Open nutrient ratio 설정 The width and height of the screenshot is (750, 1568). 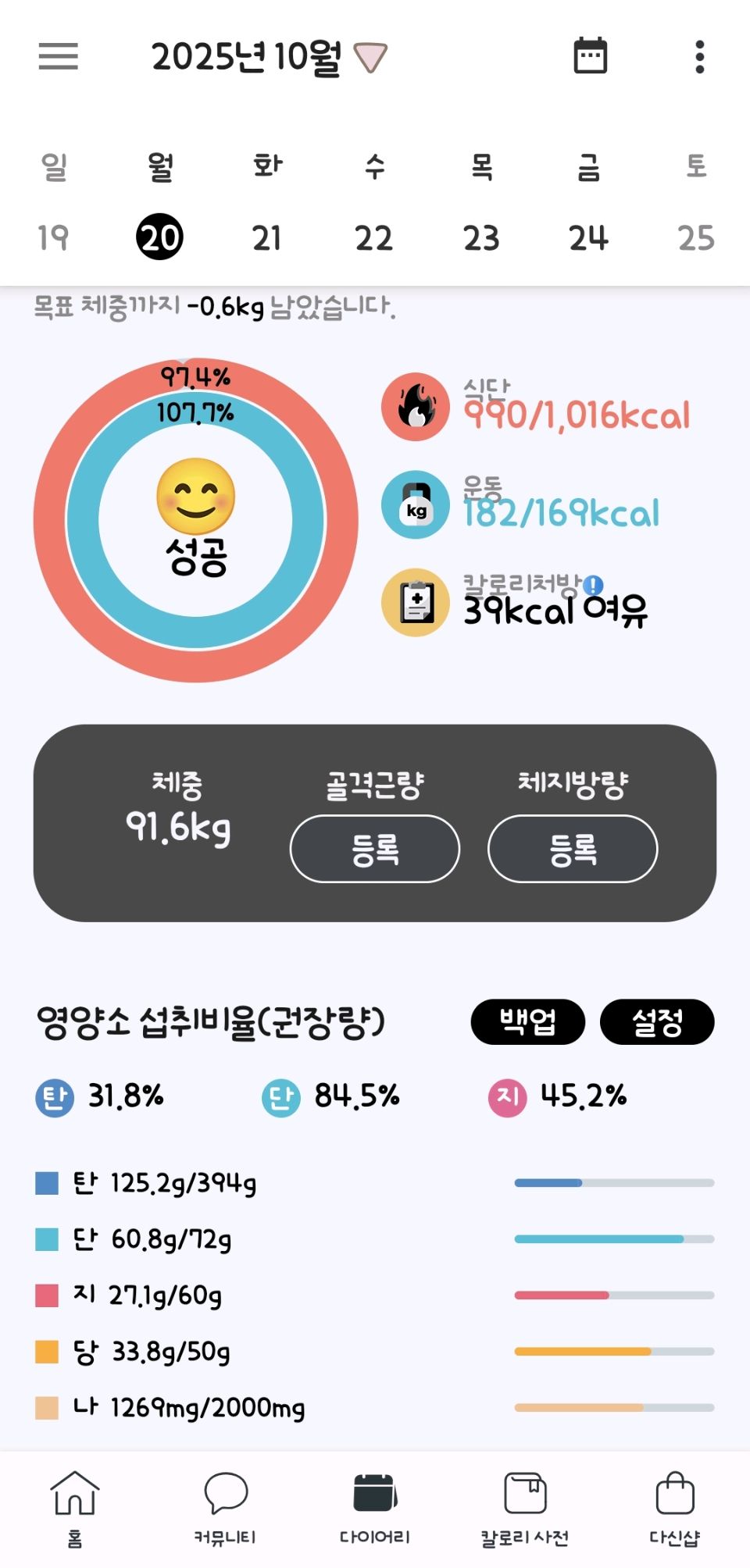(657, 1021)
